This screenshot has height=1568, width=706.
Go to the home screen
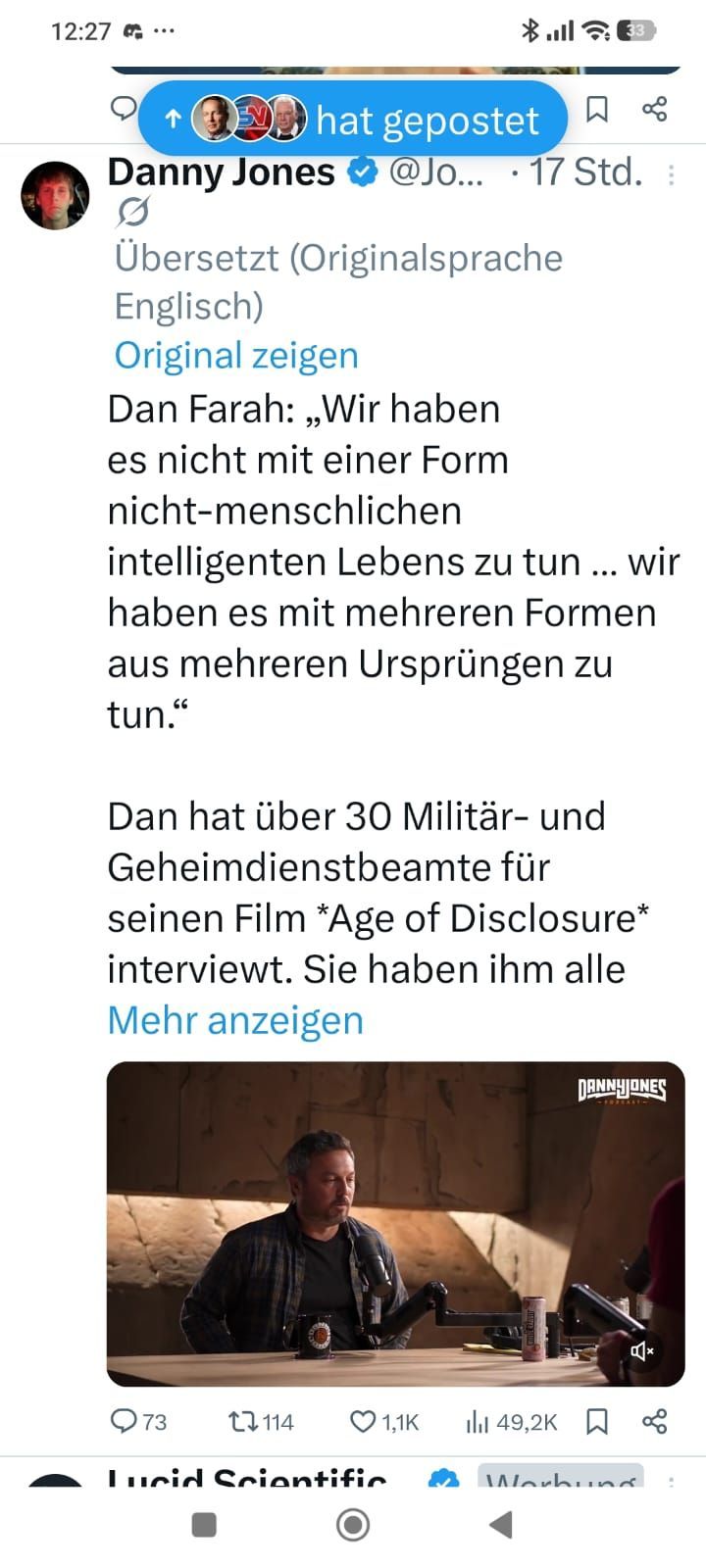tap(353, 1525)
